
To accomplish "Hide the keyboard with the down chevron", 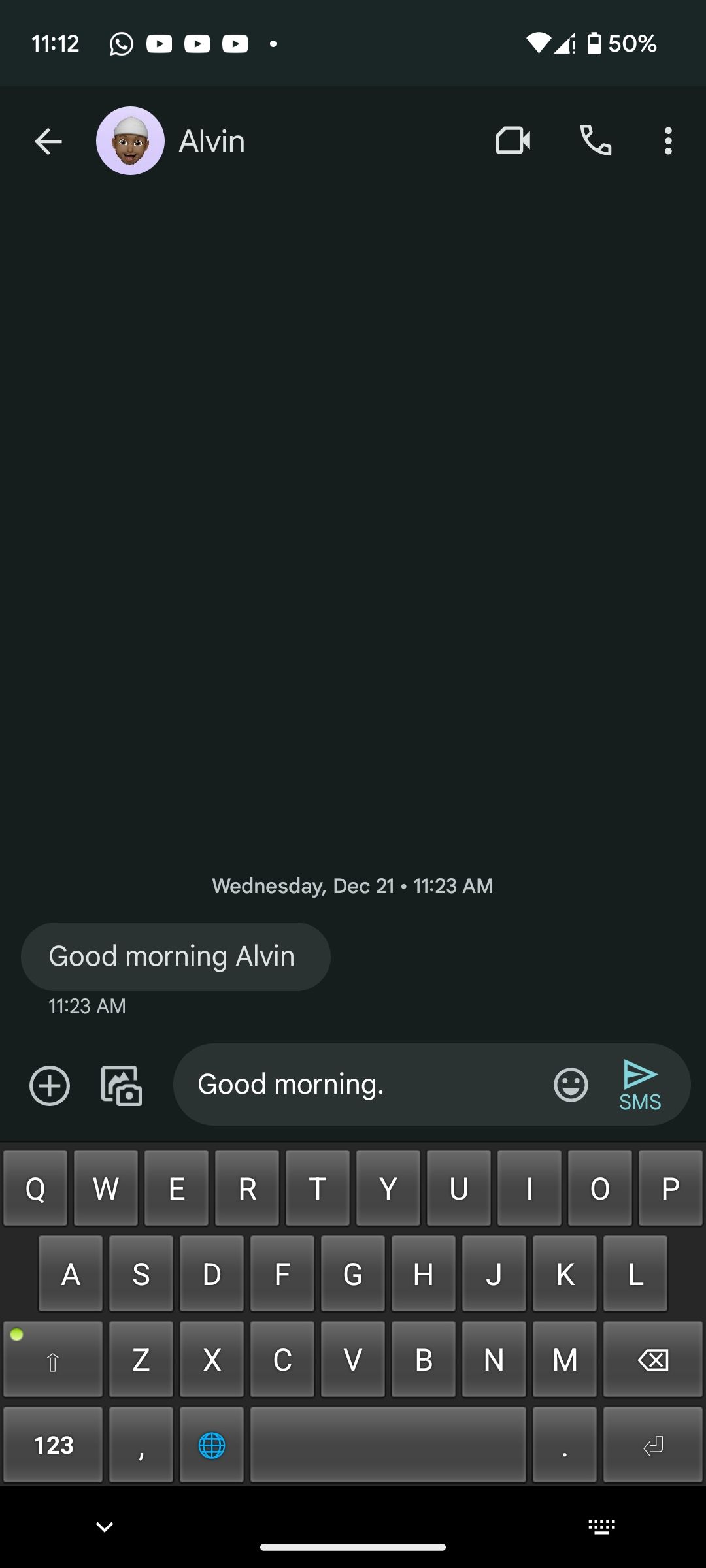I will [x=105, y=1527].
